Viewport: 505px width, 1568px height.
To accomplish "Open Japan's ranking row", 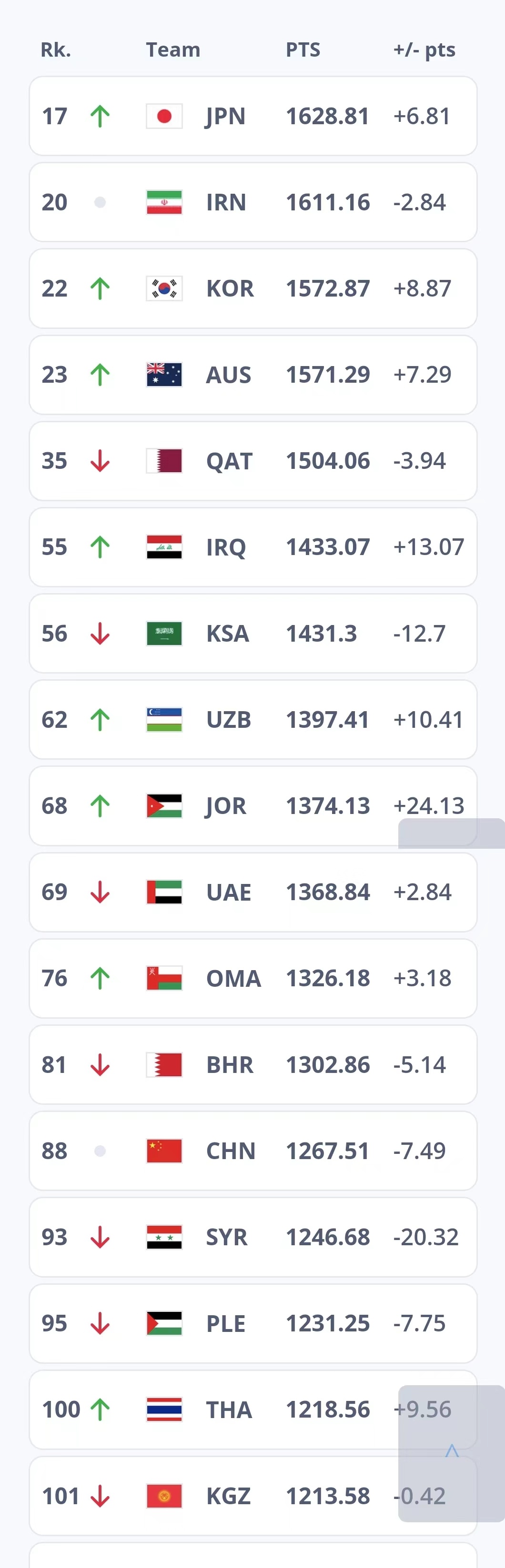I will [252, 116].
